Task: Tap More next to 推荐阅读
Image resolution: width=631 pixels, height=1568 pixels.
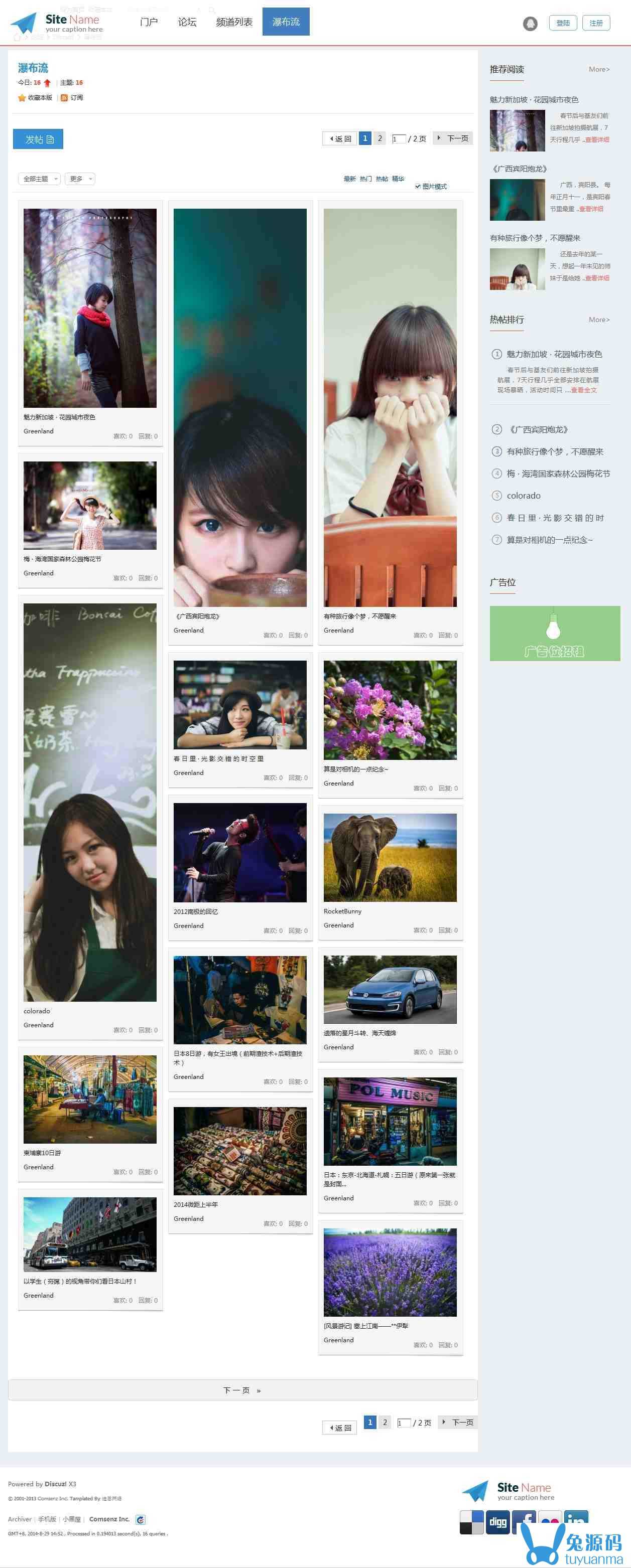Action: pos(599,69)
